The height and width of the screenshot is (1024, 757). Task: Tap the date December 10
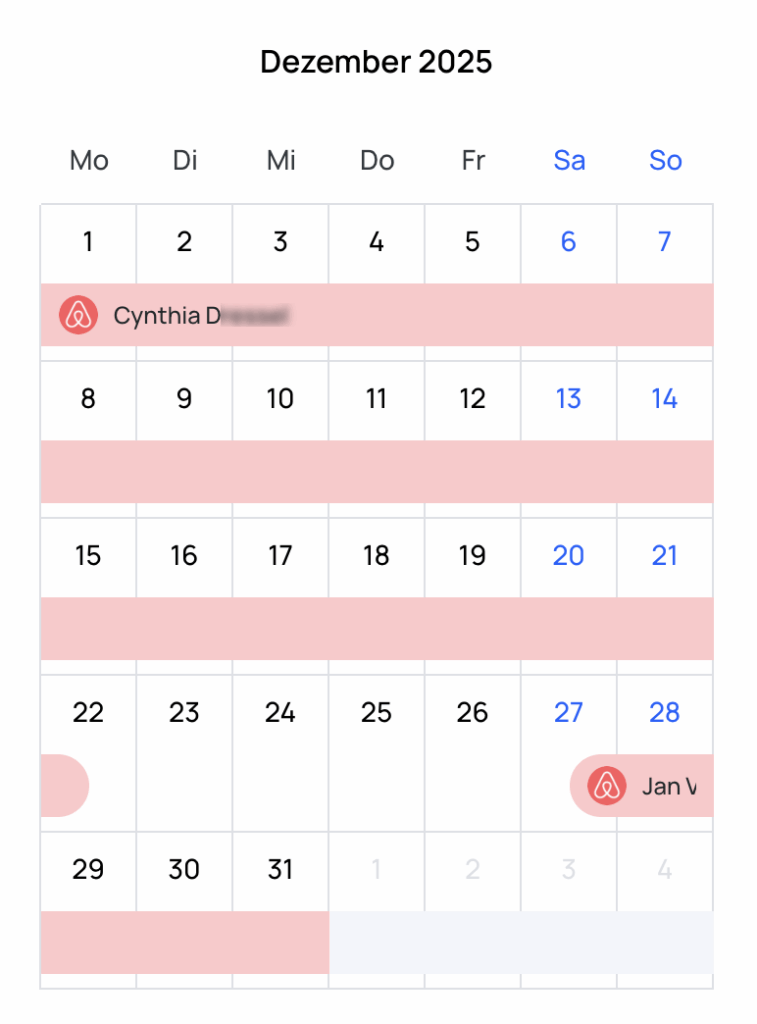pos(280,399)
